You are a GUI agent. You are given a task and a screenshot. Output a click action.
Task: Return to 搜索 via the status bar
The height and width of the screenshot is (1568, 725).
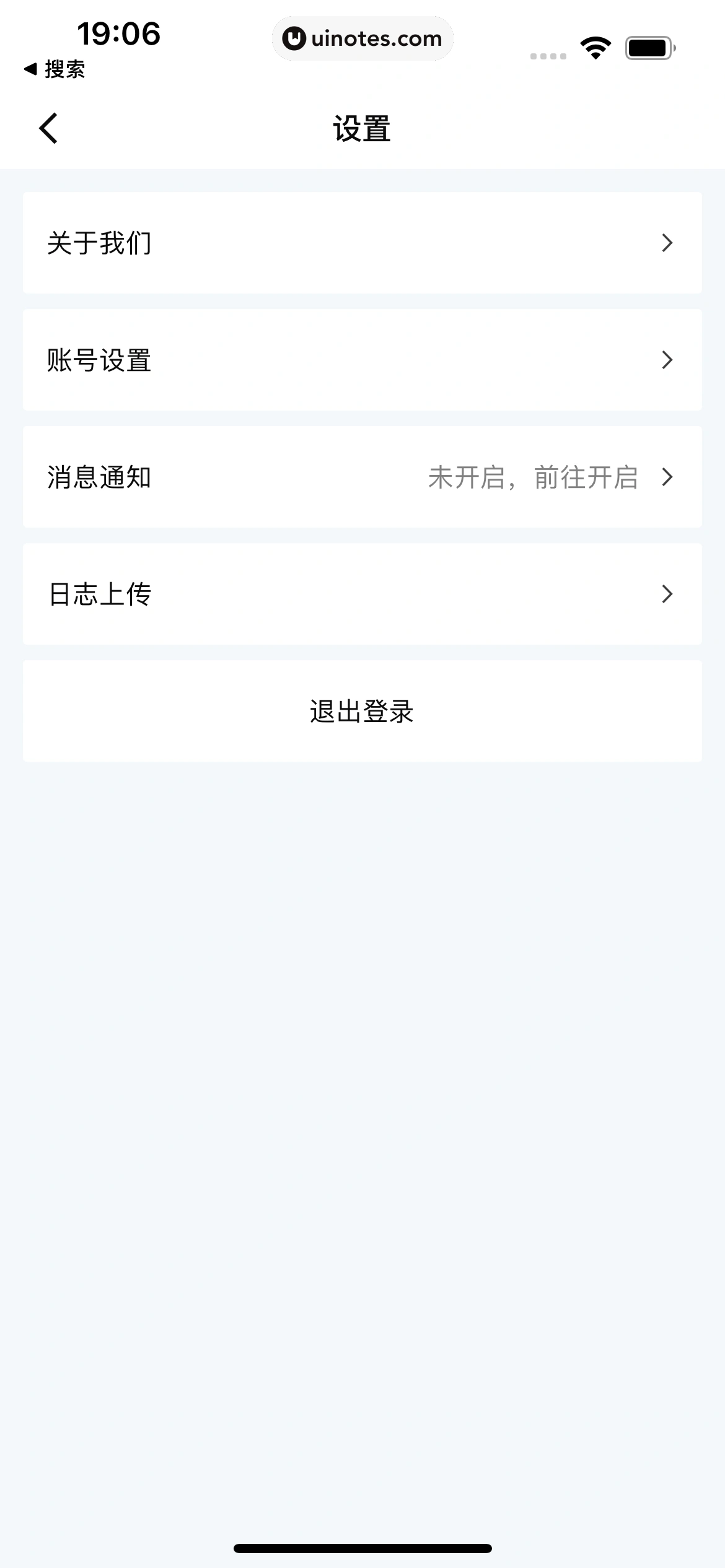[55, 69]
